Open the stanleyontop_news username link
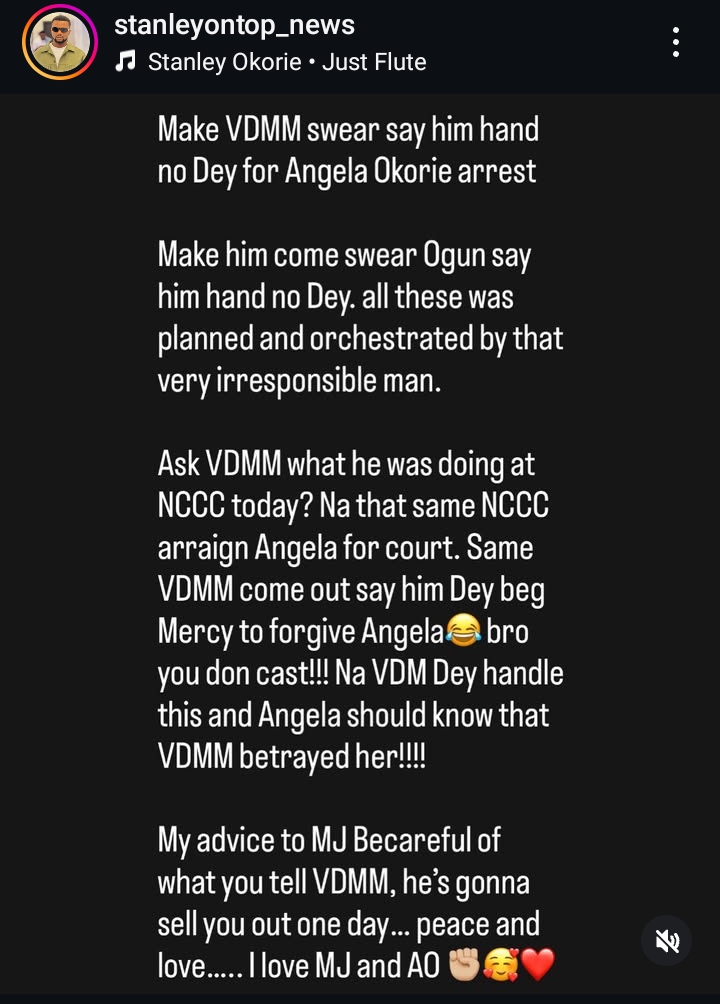720x1004 pixels. click(234, 25)
